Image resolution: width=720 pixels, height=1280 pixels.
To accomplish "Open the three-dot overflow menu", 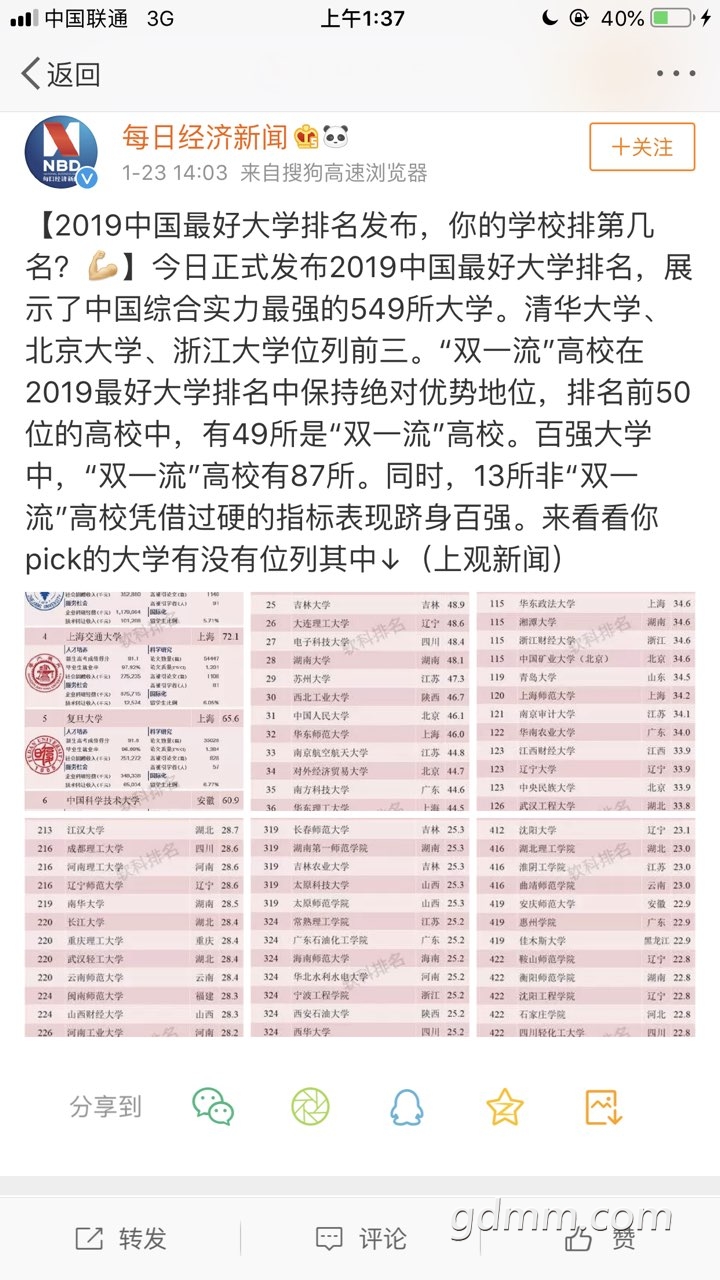I will pos(675,73).
